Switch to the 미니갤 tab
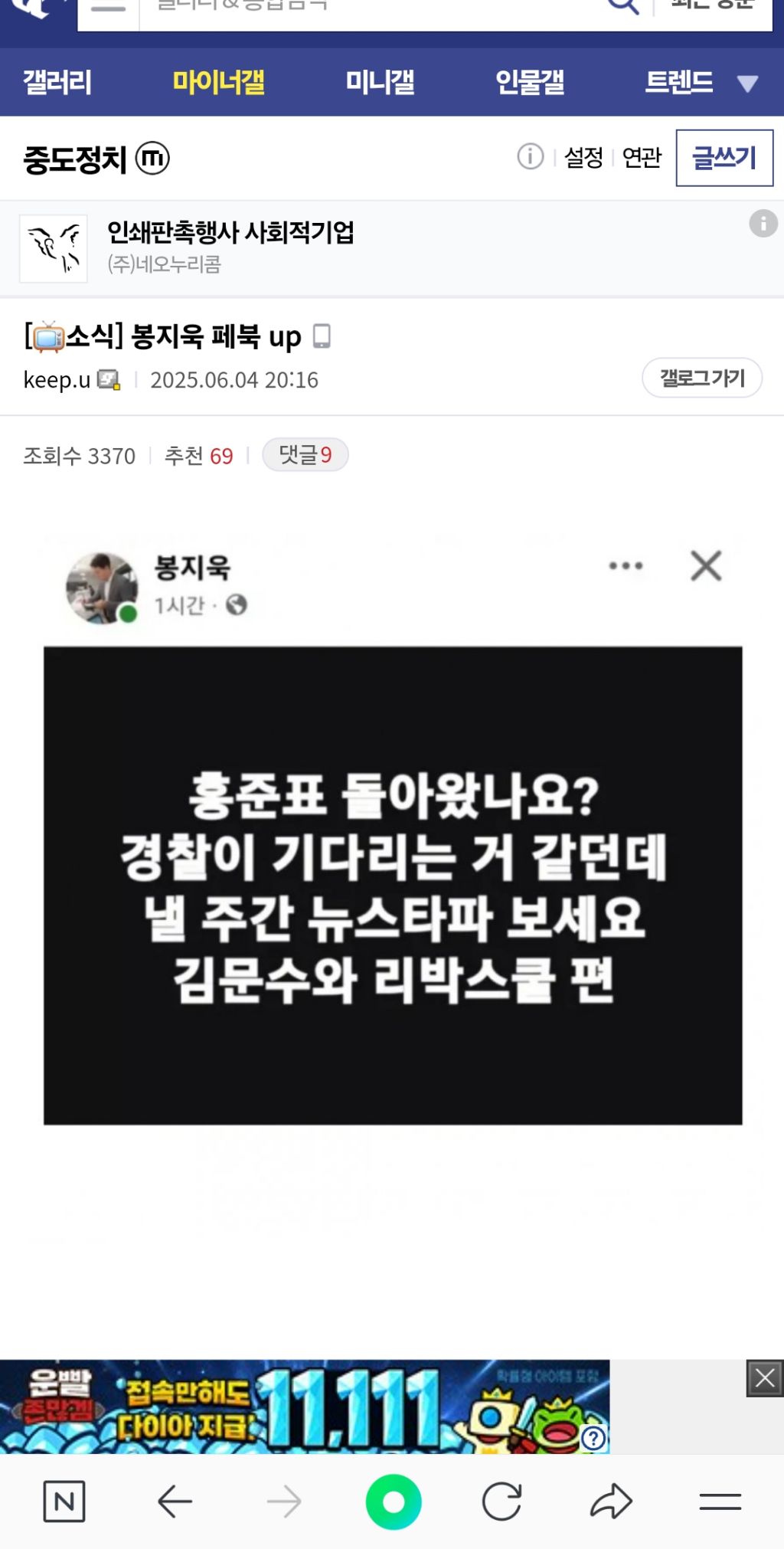Screen dimensions: 784x1549 [380, 82]
